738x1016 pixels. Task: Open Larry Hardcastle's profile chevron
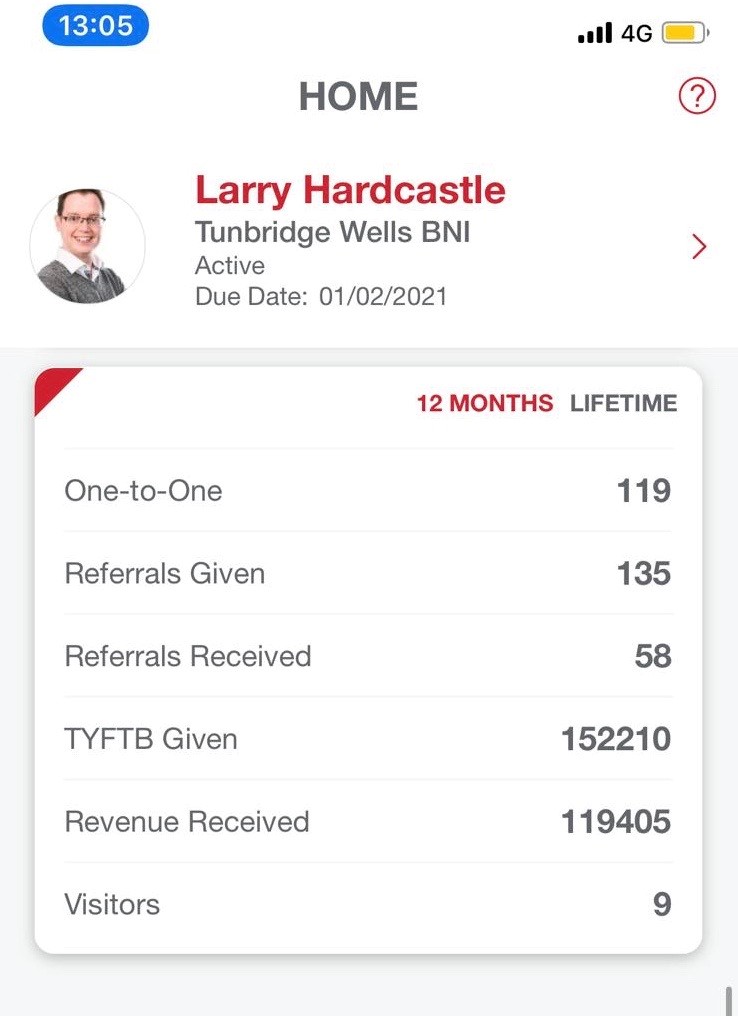(698, 247)
